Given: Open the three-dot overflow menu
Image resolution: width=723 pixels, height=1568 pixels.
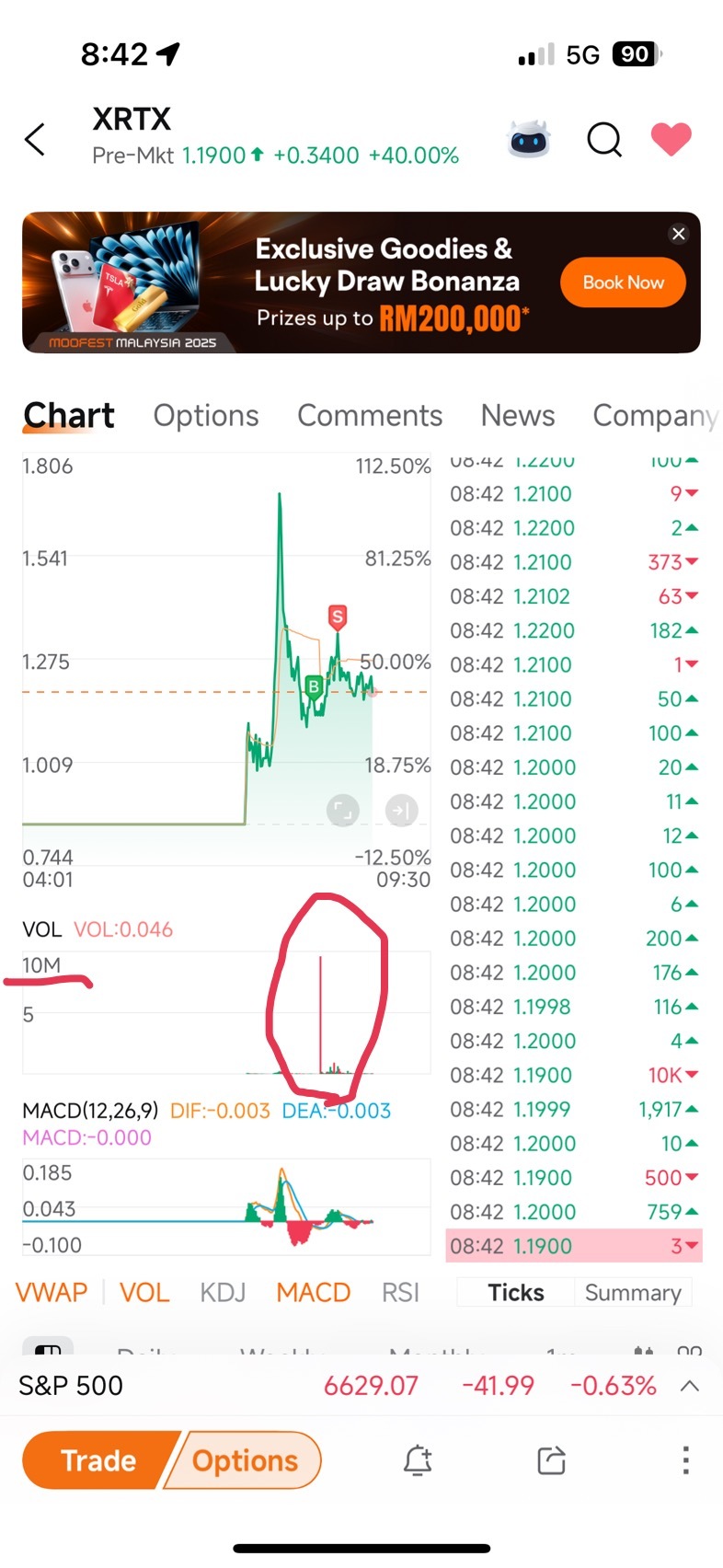Looking at the screenshot, I should pos(685,1460).
